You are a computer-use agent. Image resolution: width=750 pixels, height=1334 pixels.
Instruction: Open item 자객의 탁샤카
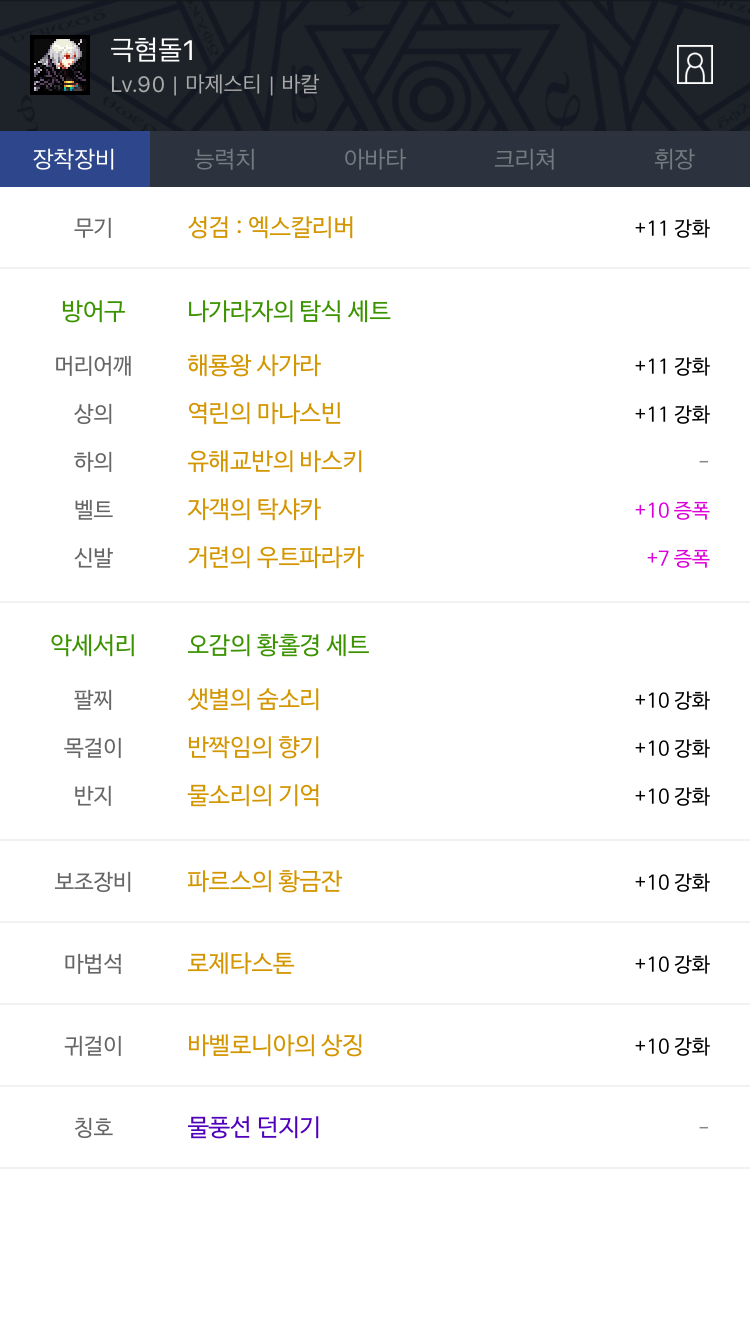[254, 509]
